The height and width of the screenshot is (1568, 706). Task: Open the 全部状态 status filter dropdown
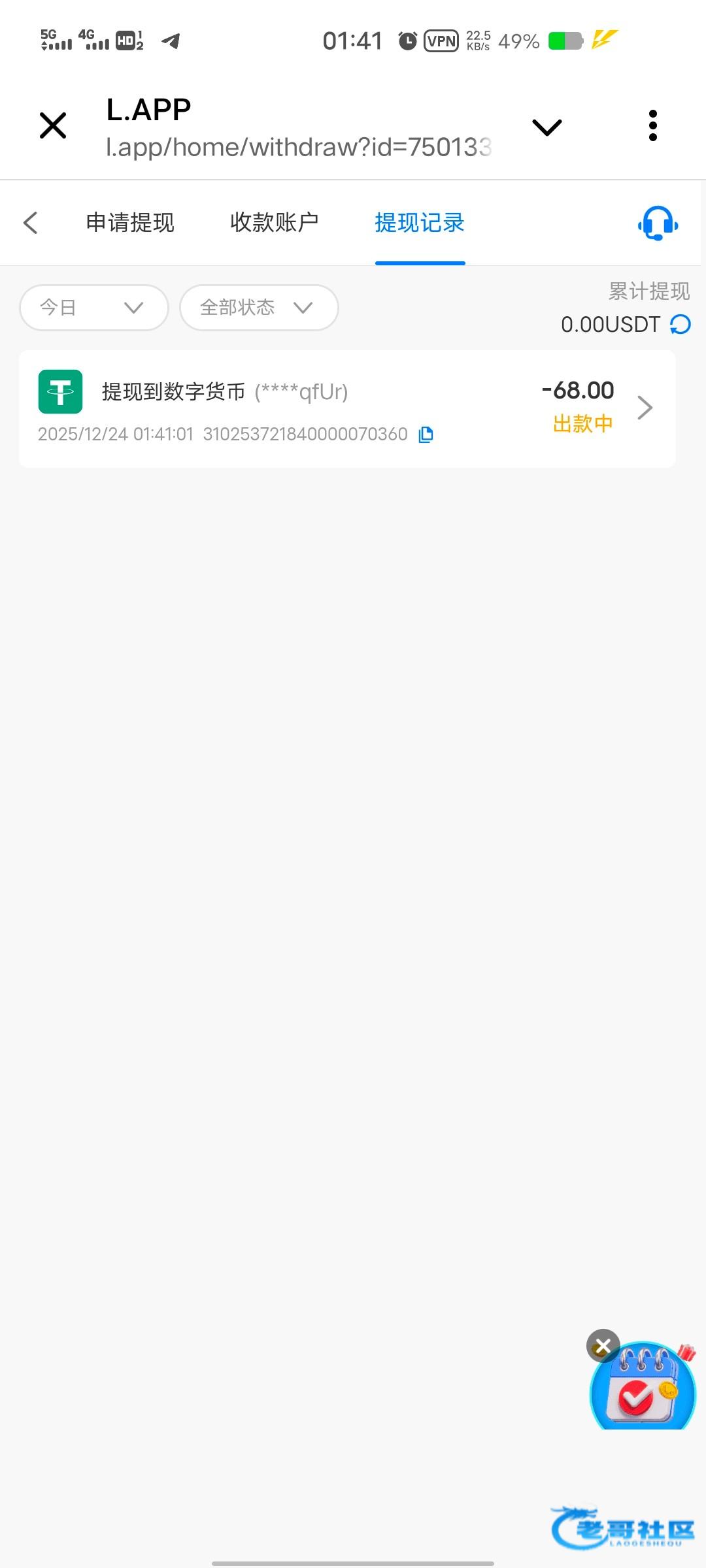(259, 308)
